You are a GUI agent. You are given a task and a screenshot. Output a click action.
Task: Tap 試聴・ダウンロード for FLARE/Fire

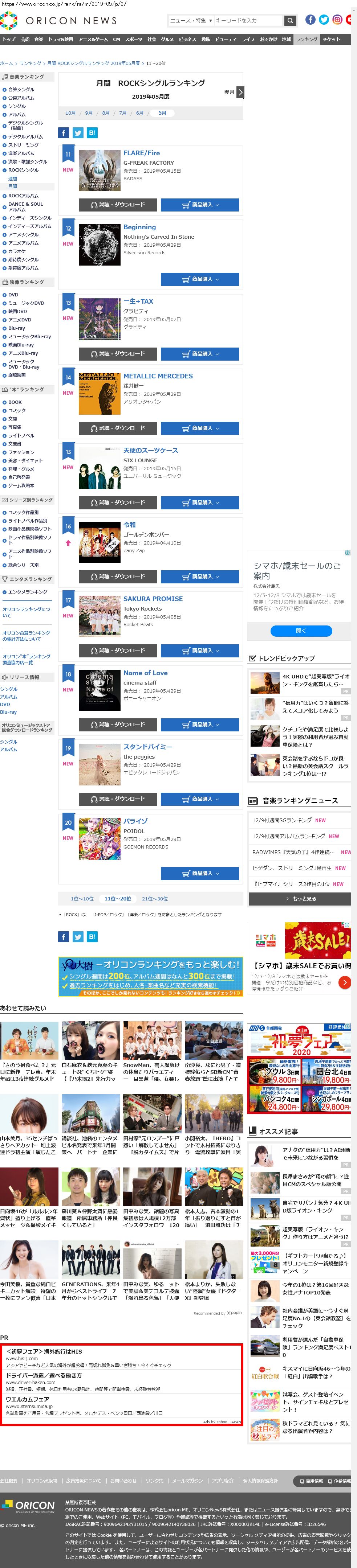pos(118,205)
